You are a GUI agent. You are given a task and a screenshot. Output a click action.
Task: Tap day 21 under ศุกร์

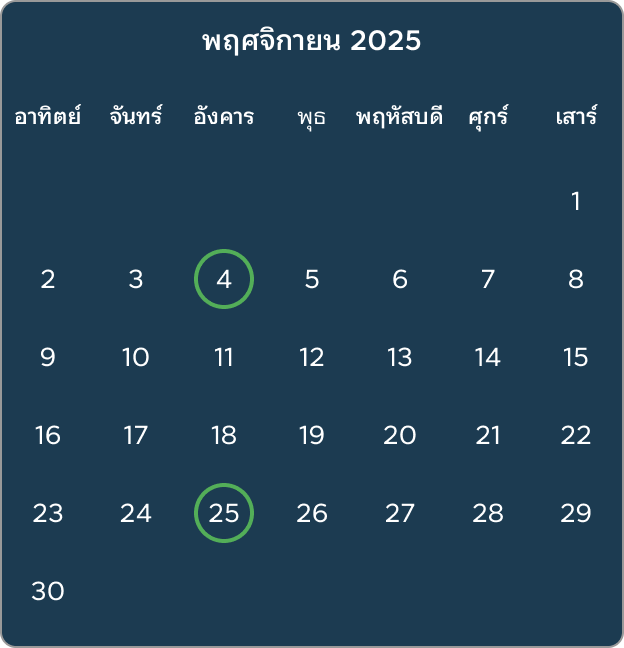pos(488,435)
